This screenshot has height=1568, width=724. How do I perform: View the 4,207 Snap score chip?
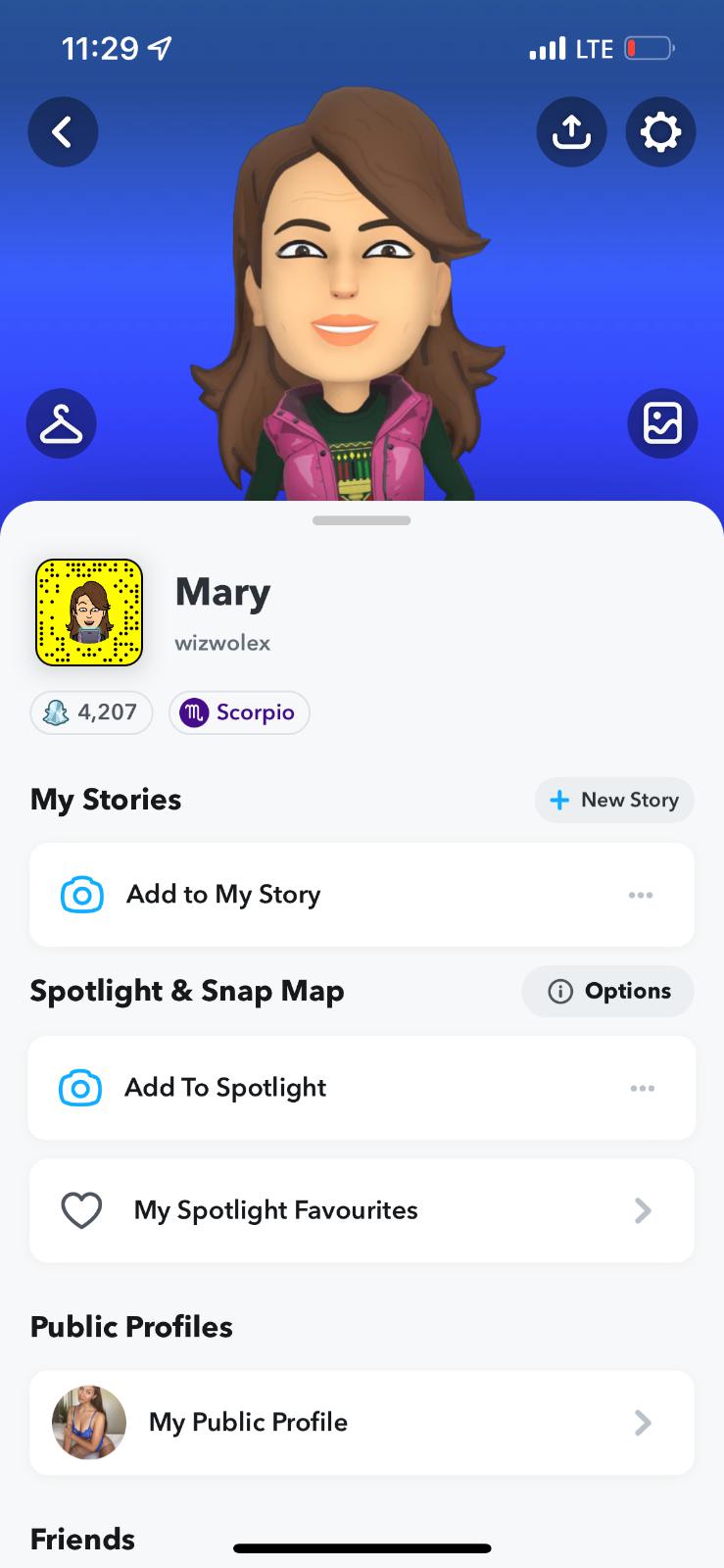91,712
